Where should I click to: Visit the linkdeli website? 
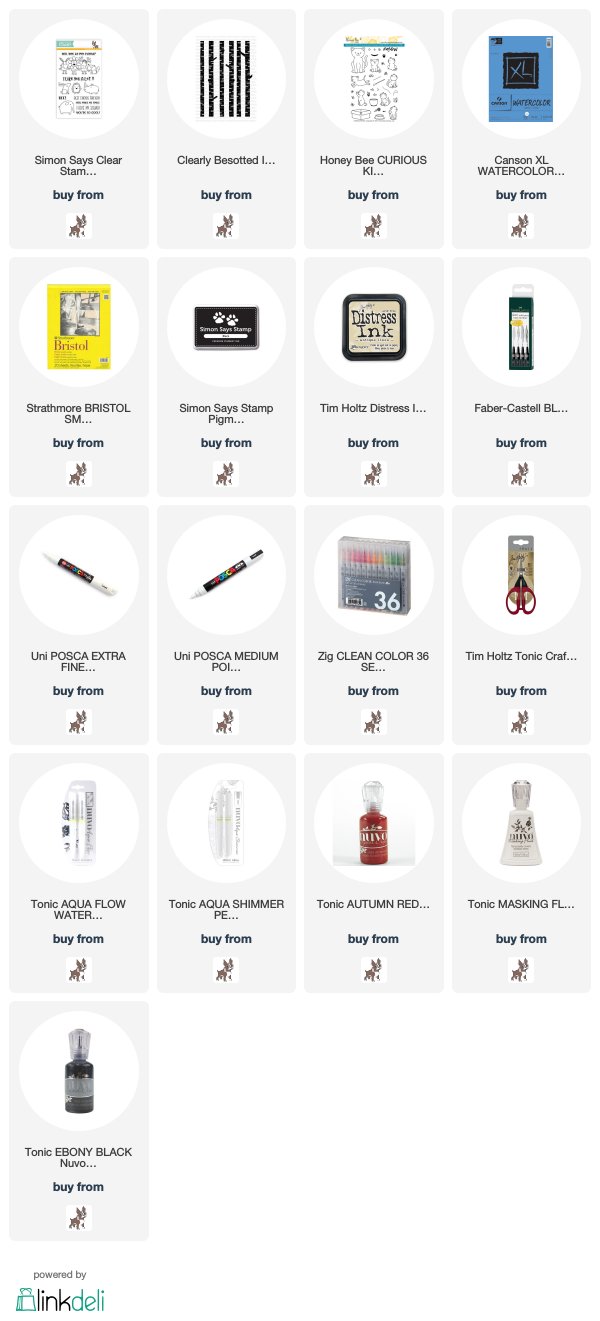(x=60, y=1297)
